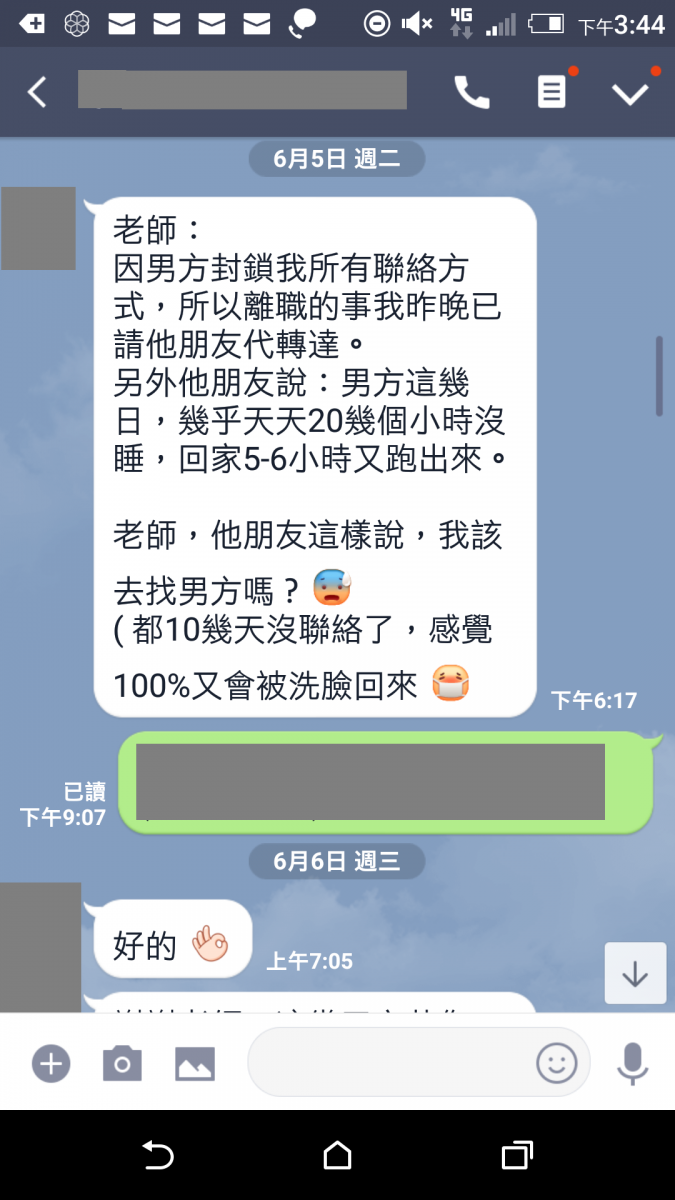
Task: Tap the message text input field
Action: pyautogui.click(x=390, y=1062)
